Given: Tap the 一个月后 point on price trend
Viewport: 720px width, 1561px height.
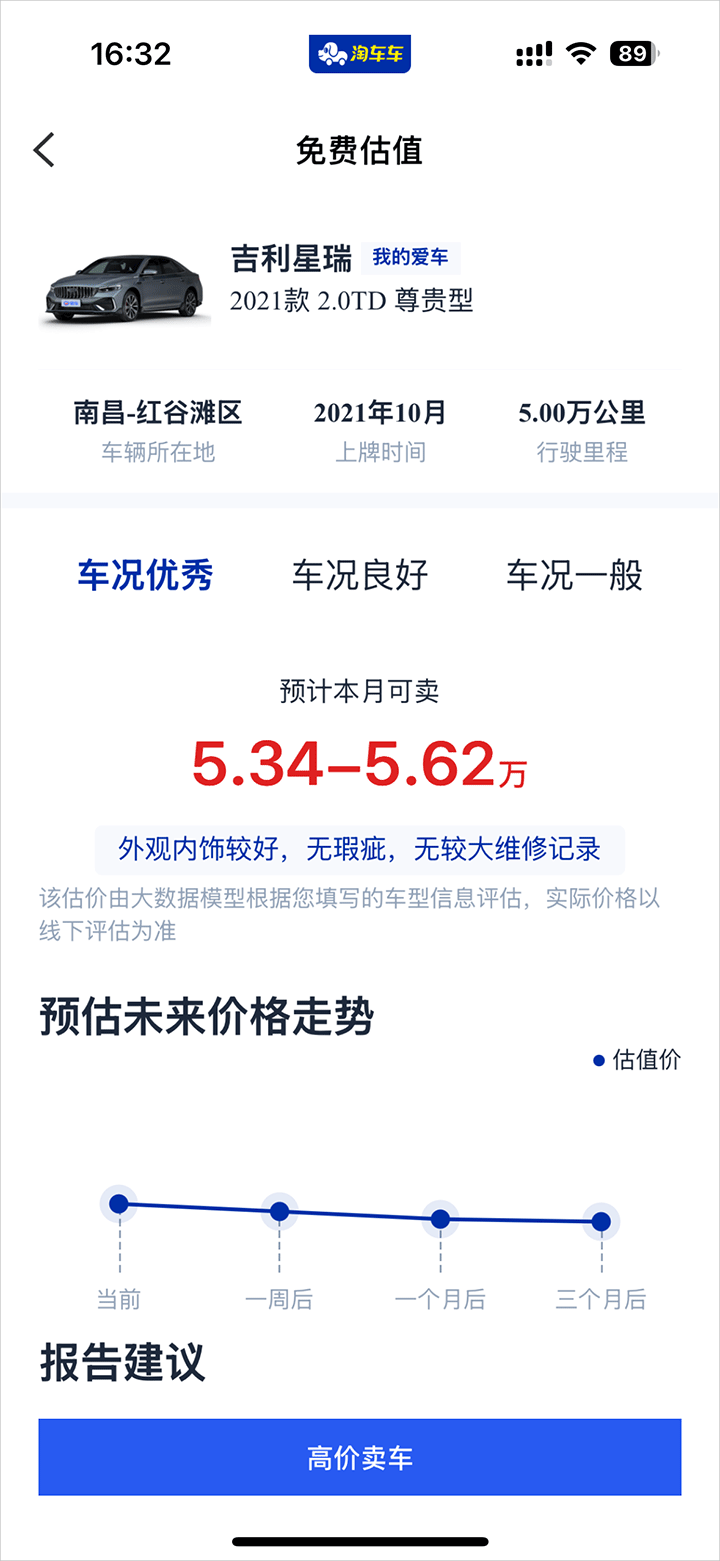Looking at the screenshot, I should click(440, 1219).
